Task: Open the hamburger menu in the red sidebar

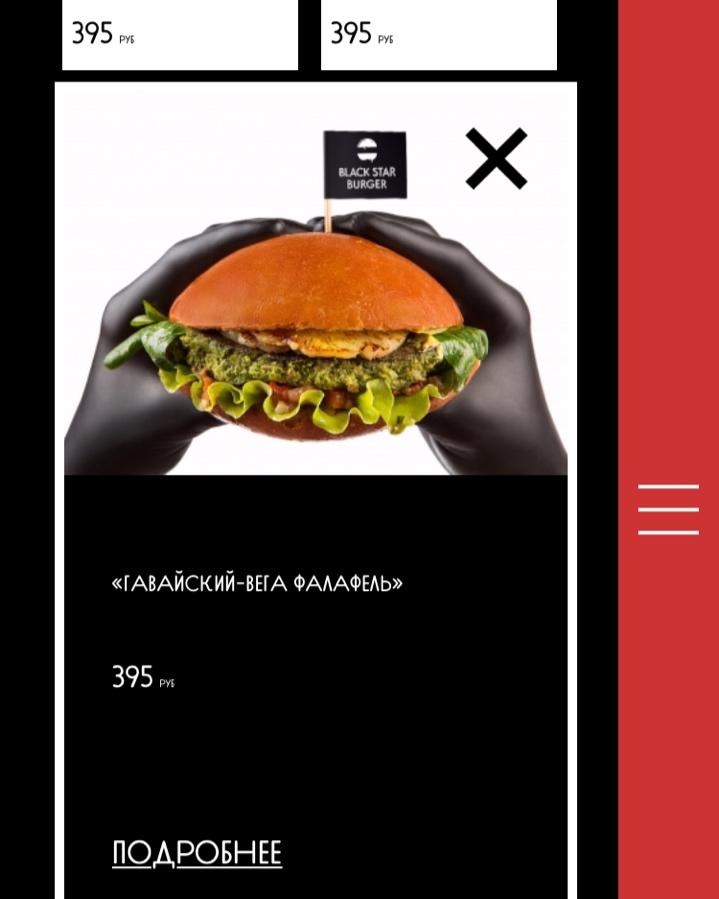Action: (668, 509)
